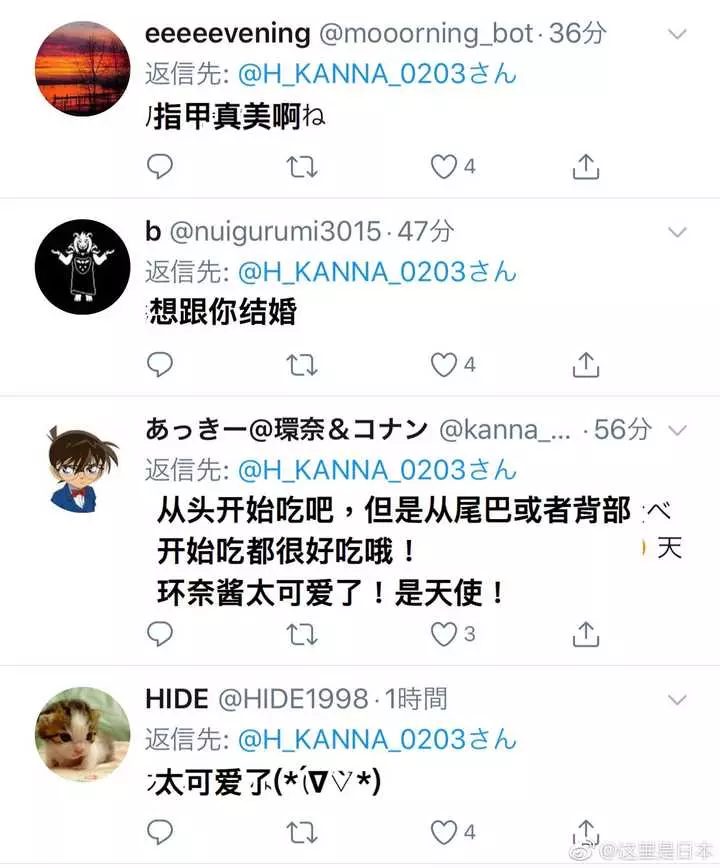View the Conan avatar profile of あっきー

pos(83,465)
